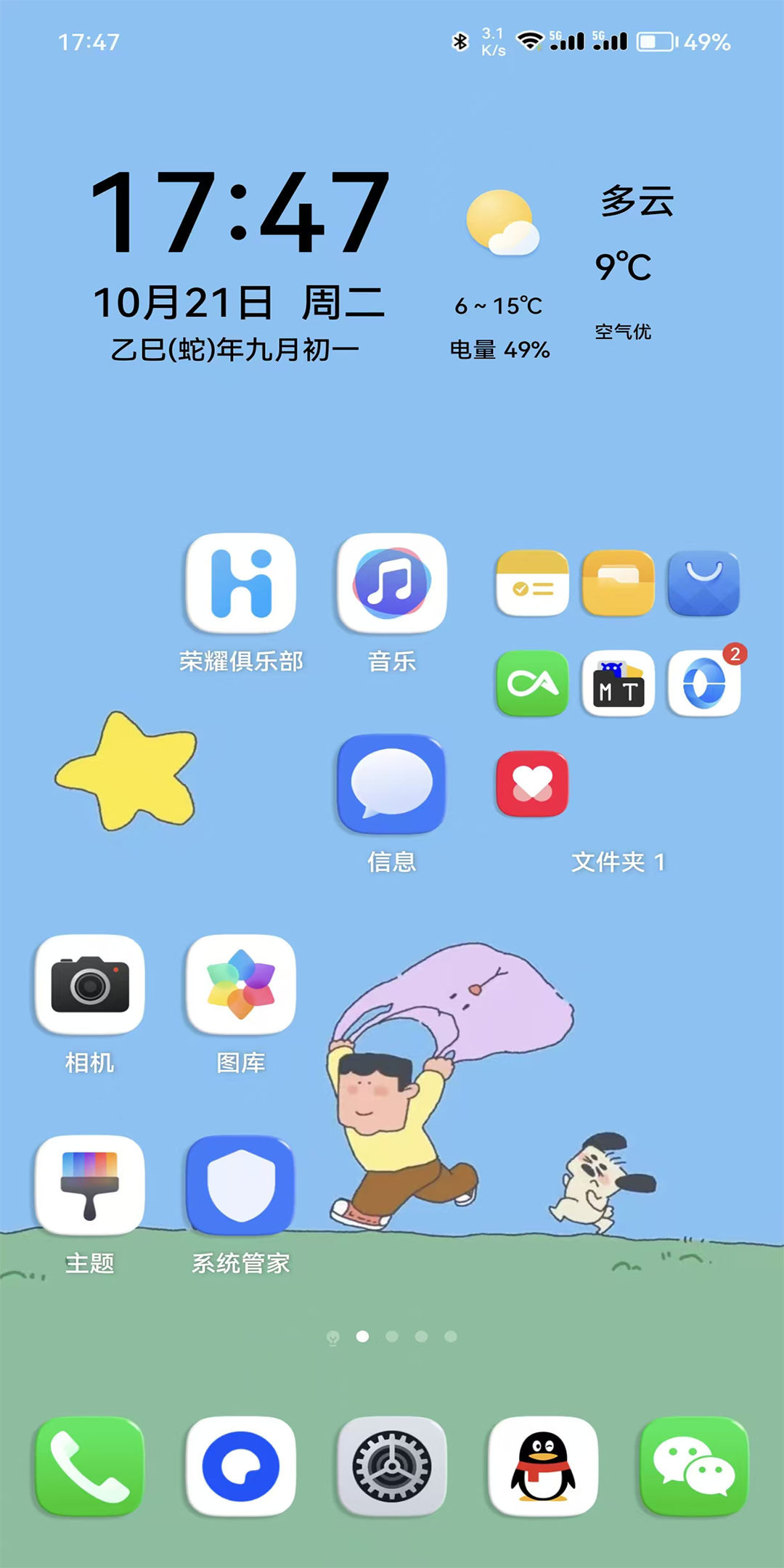The width and height of the screenshot is (784, 1568).
Task: Open the 图库 gallery app
Action: click(240, 985)
